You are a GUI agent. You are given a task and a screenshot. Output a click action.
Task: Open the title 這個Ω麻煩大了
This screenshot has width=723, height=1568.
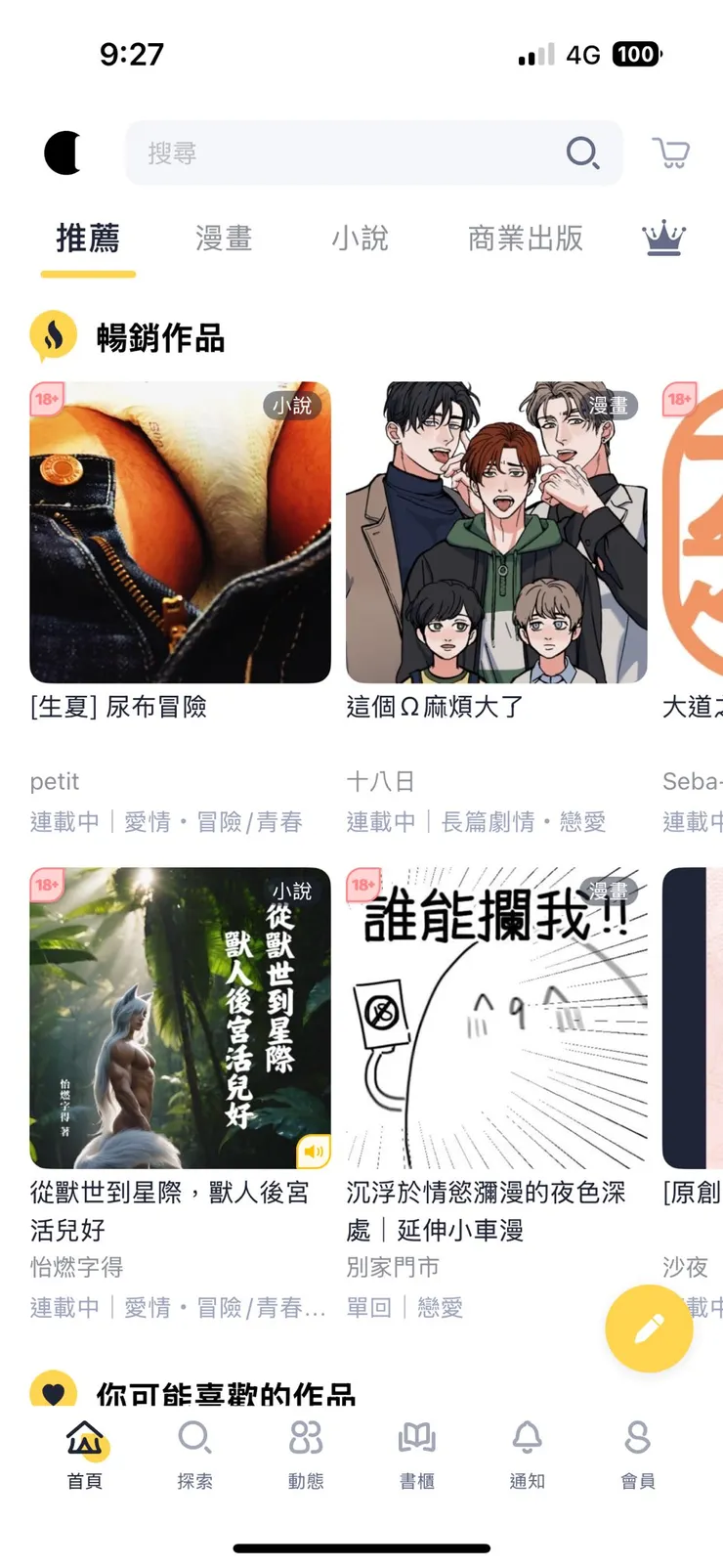[x=437, y=707]
